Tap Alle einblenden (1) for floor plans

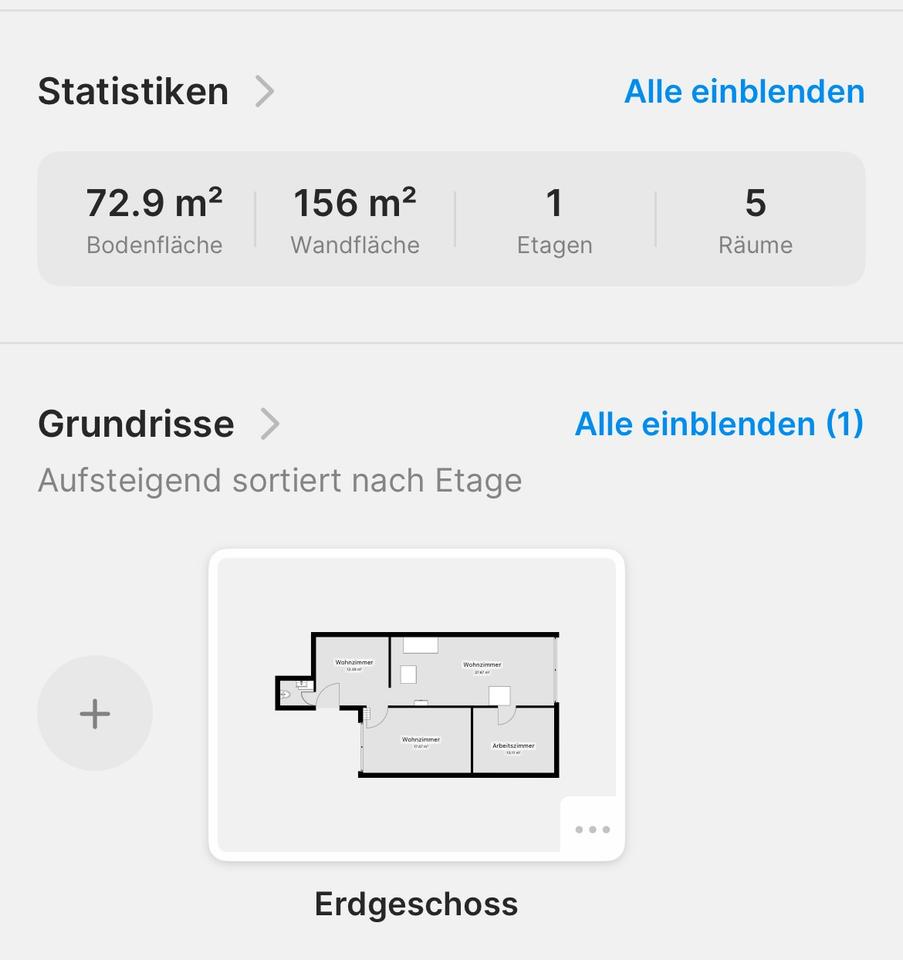[x=718, y=424]
